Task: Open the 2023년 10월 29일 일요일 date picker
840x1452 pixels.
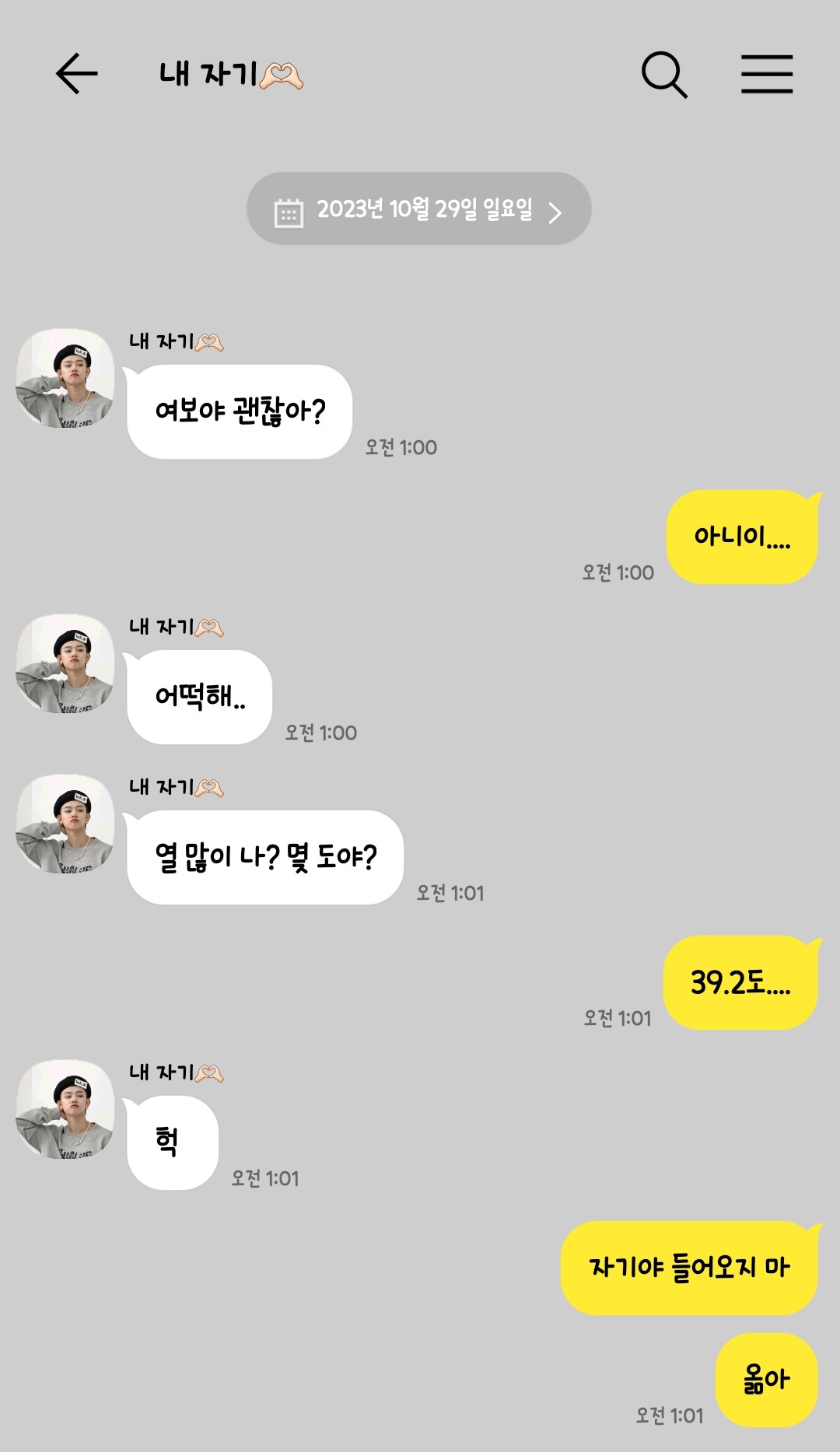Action: pos(418,209)
